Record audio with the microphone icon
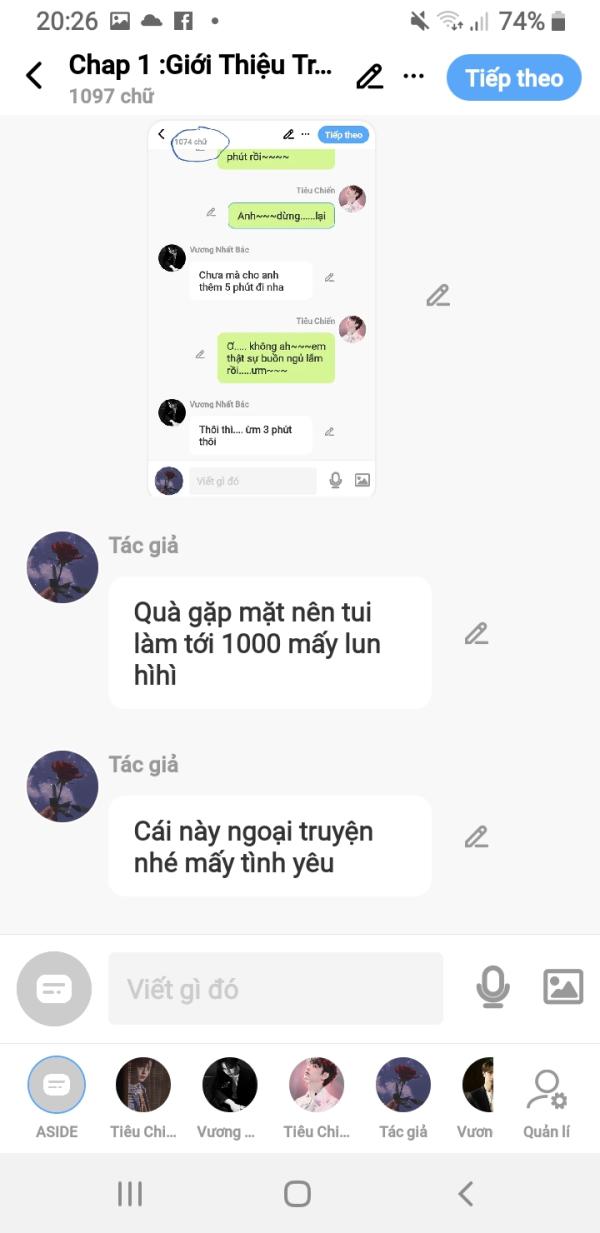This screenshot has height=1233, width=600. click(492, 987)
